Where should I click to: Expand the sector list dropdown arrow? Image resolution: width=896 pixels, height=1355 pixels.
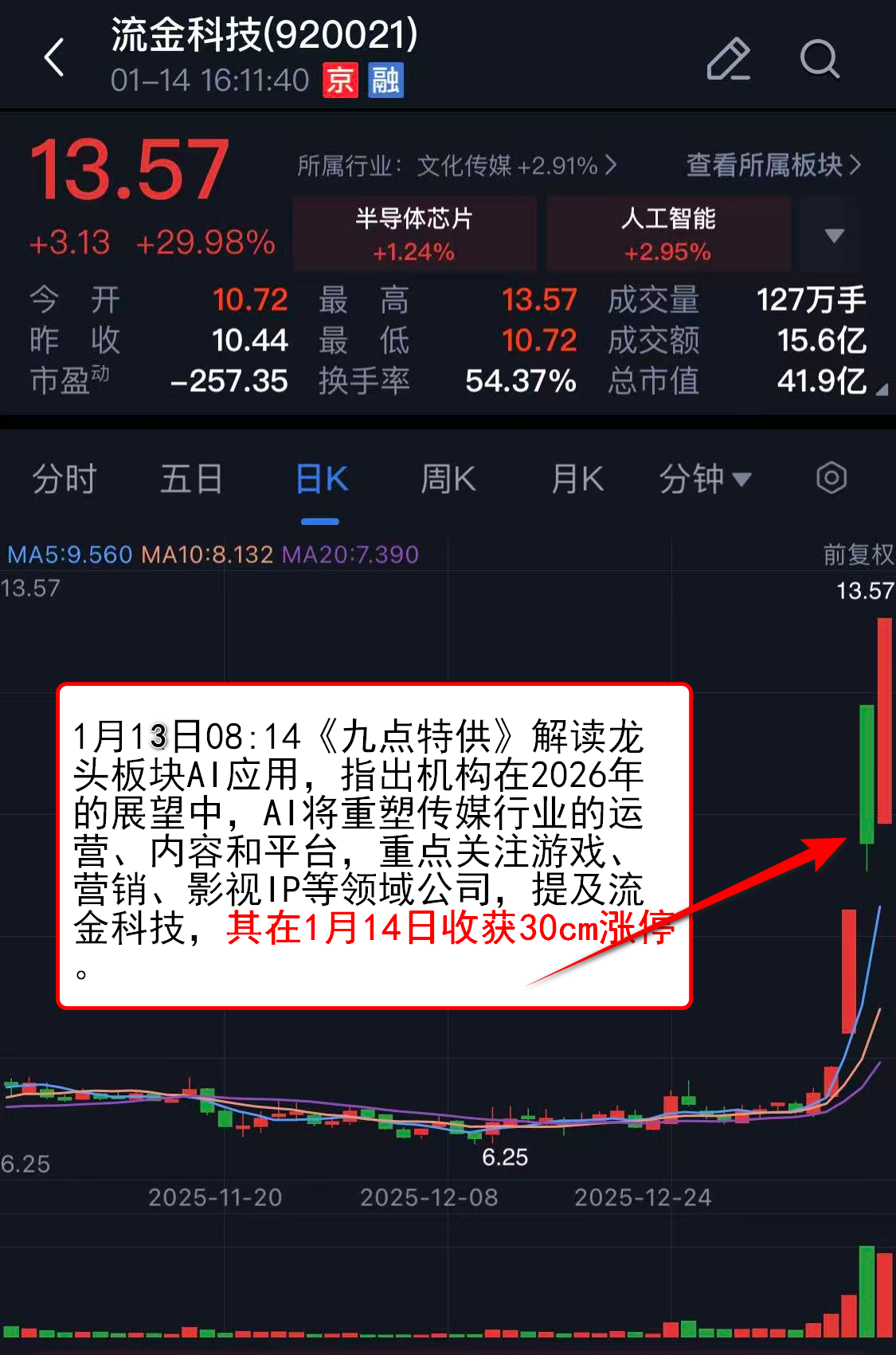tap(834, 236)
